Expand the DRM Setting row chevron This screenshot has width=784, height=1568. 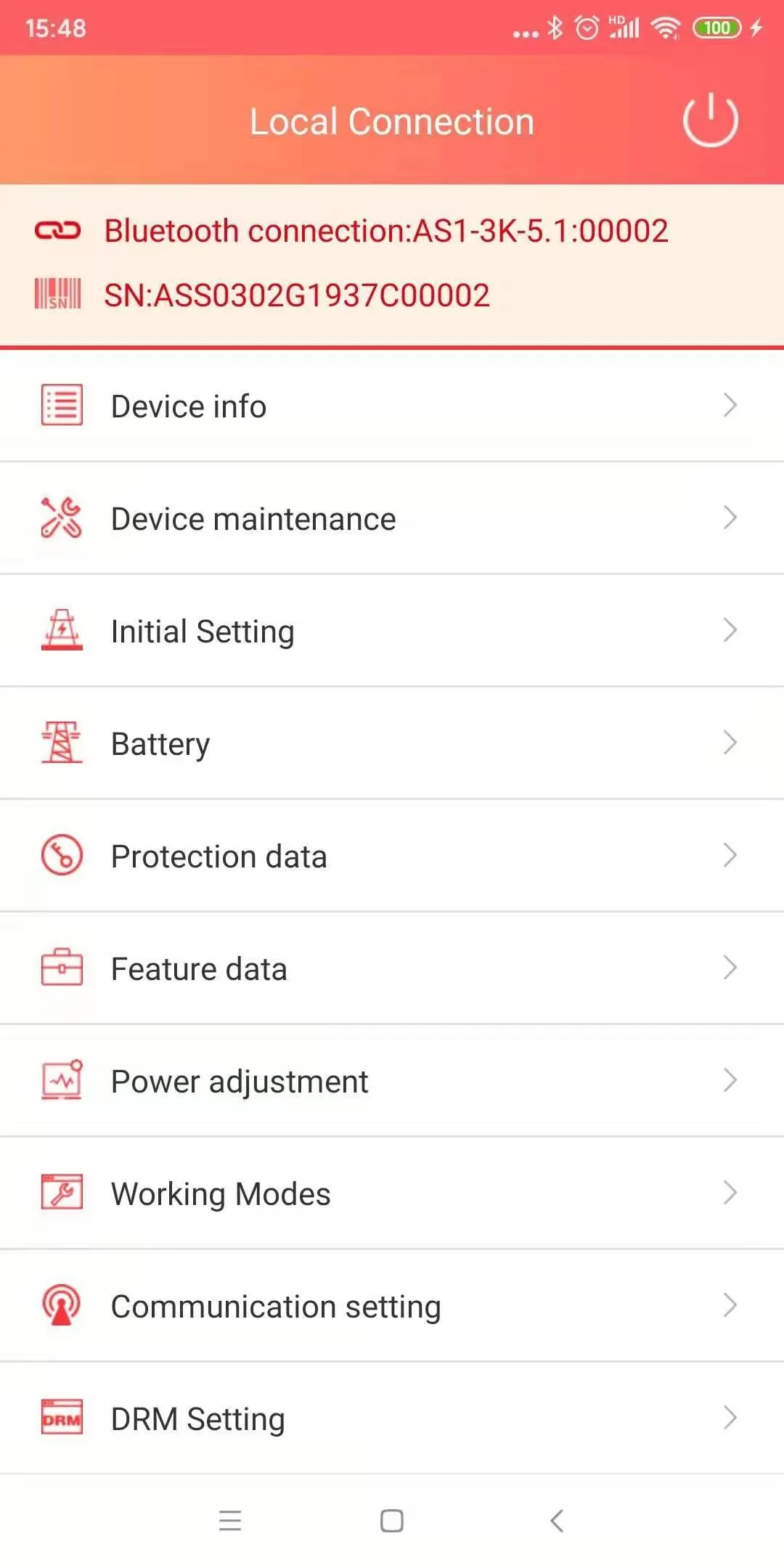click(730, 1418)
